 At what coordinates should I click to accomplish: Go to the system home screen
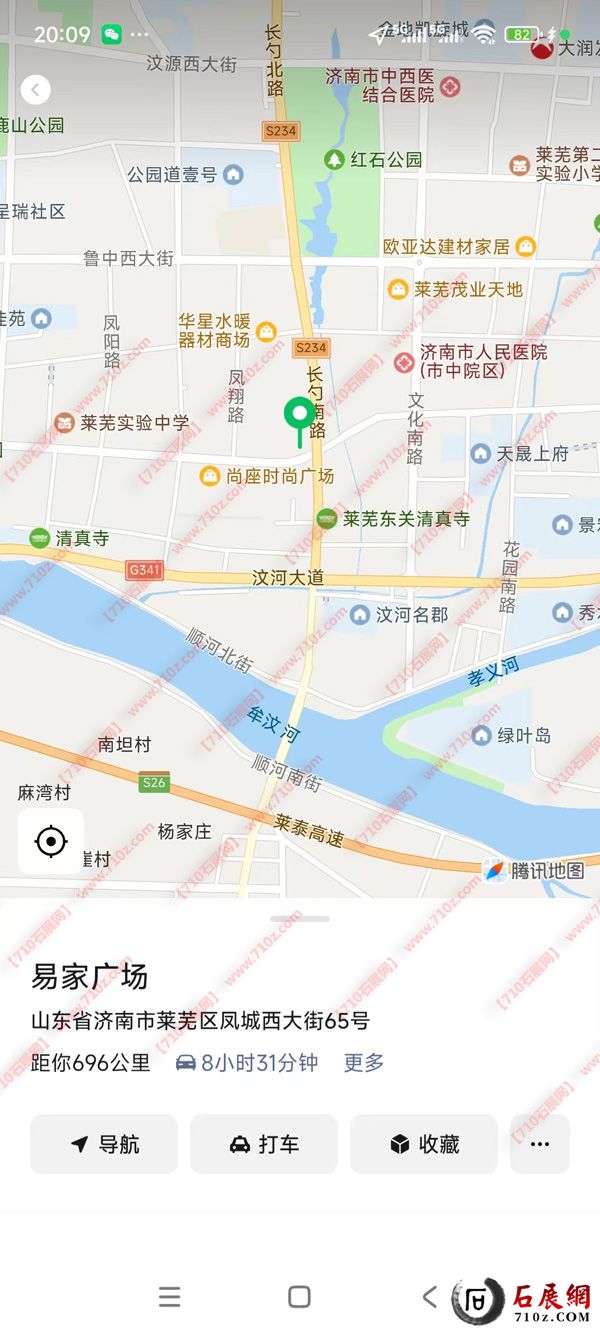coord(299,1297)
